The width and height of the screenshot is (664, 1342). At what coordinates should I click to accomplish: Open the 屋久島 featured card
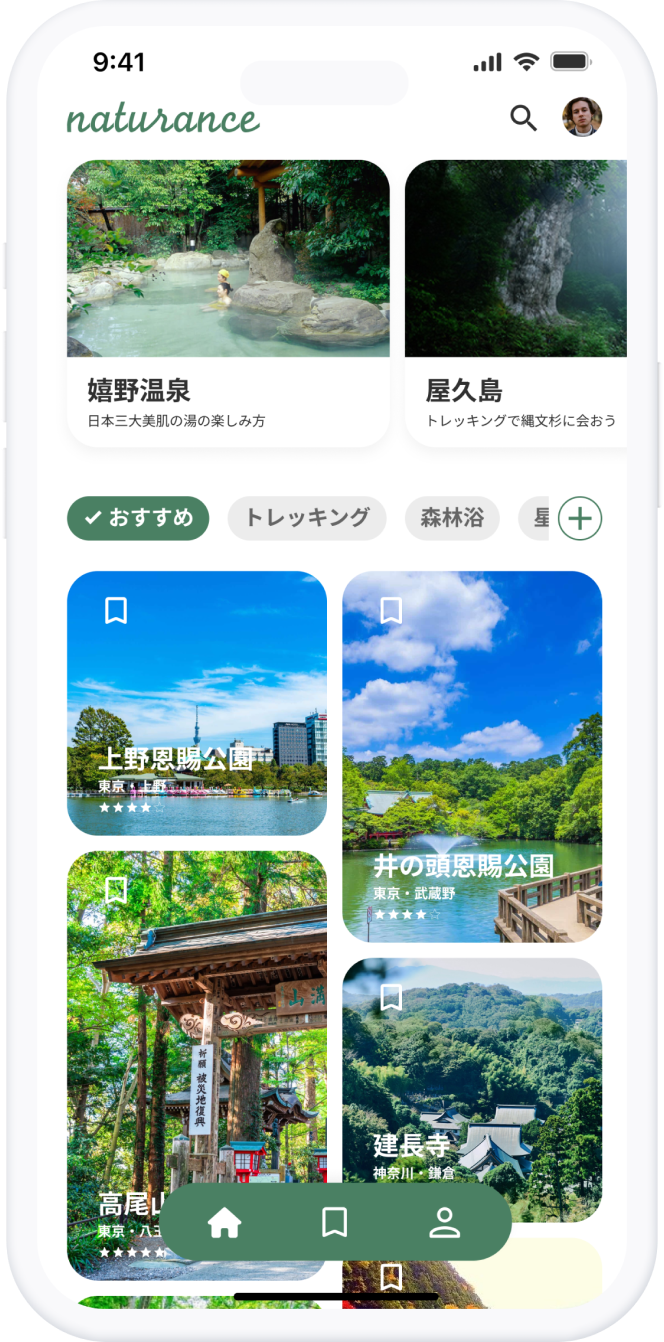[x=515, y=302]
